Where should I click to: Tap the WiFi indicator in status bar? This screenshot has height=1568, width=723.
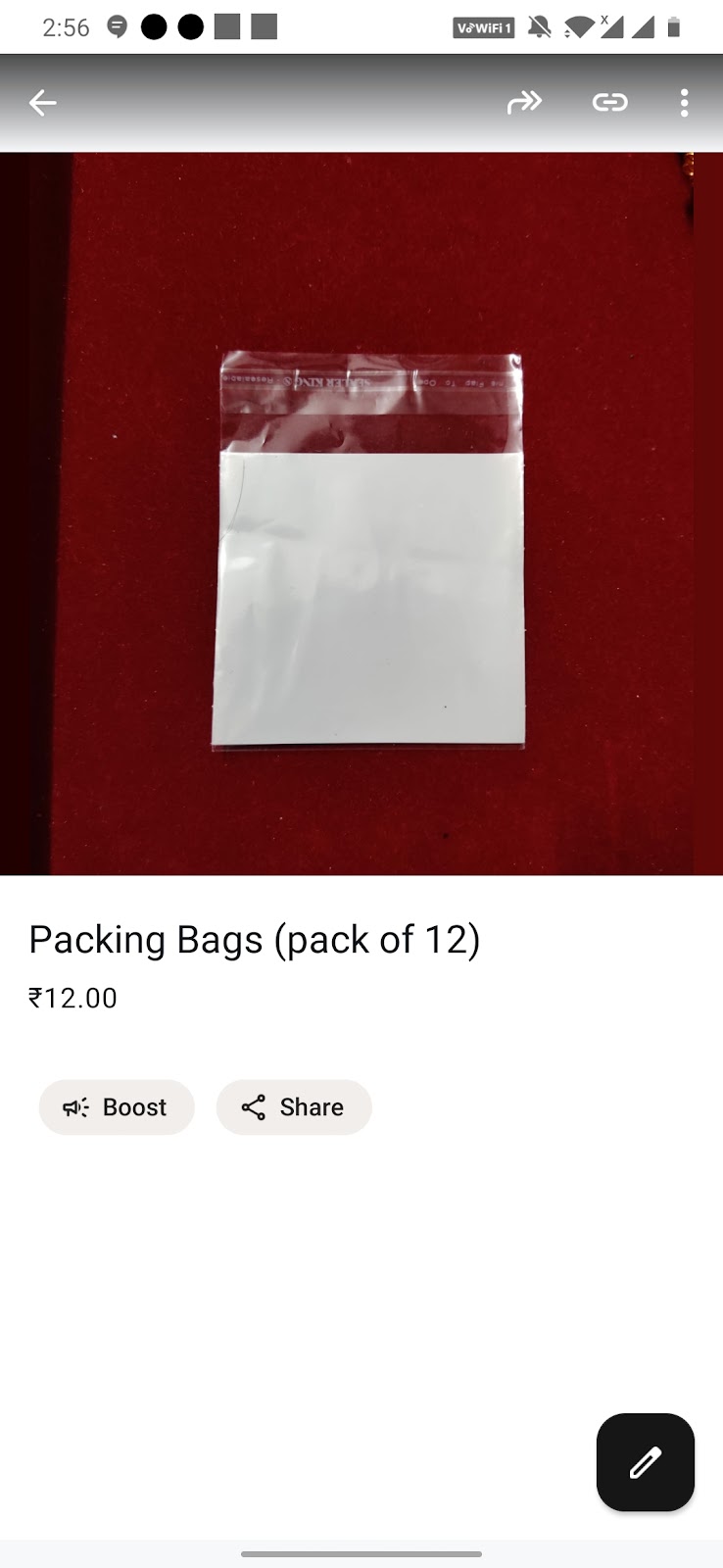(578, 27)
